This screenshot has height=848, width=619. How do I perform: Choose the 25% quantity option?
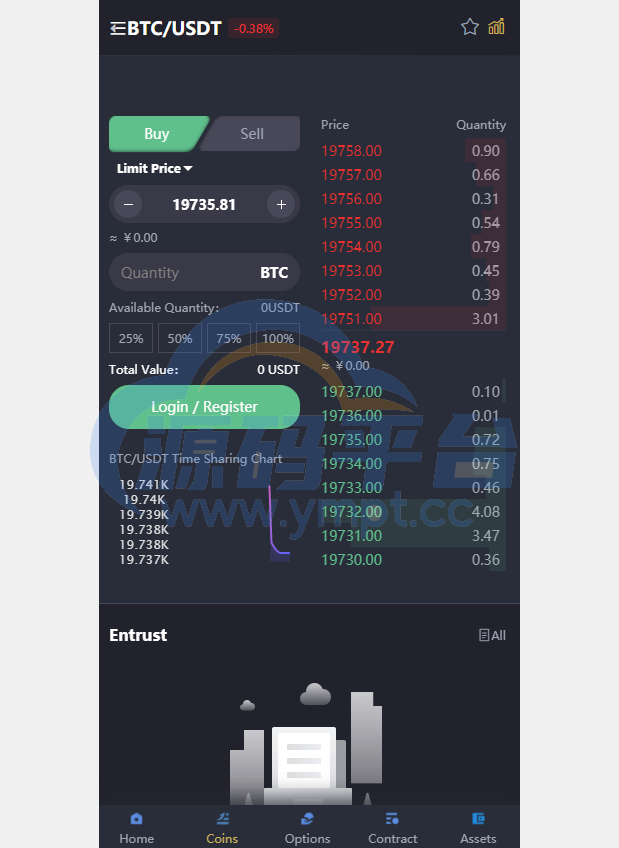(x=131, y=339)
